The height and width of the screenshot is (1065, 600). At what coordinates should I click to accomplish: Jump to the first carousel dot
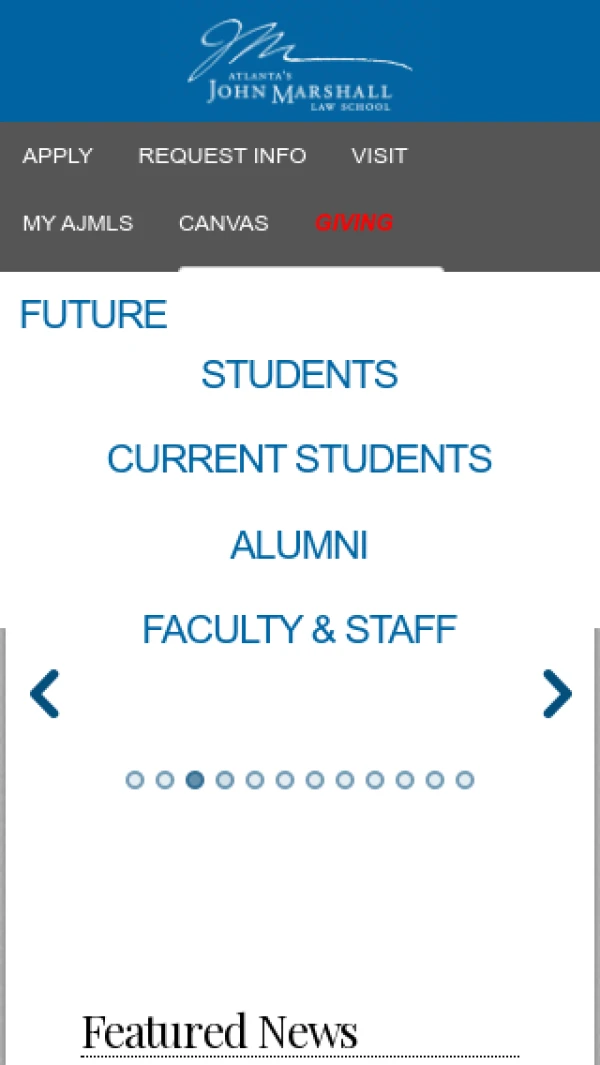(135, 780)
